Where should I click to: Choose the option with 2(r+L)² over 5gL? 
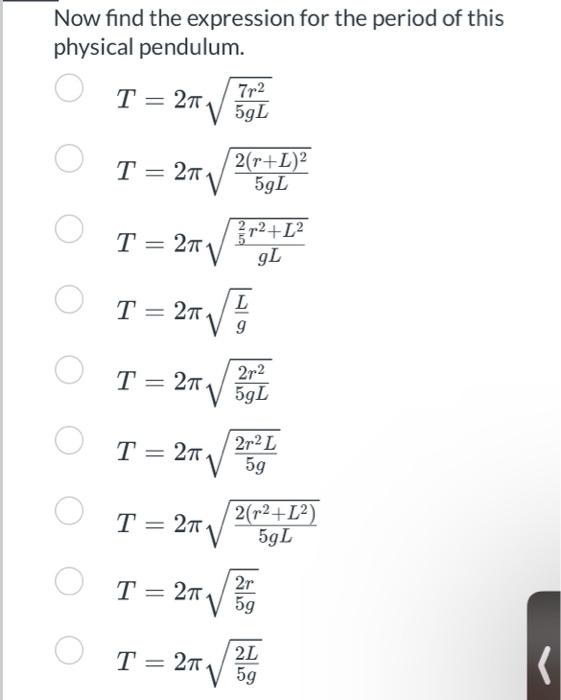pyautogui.click(x=69, y=158)
